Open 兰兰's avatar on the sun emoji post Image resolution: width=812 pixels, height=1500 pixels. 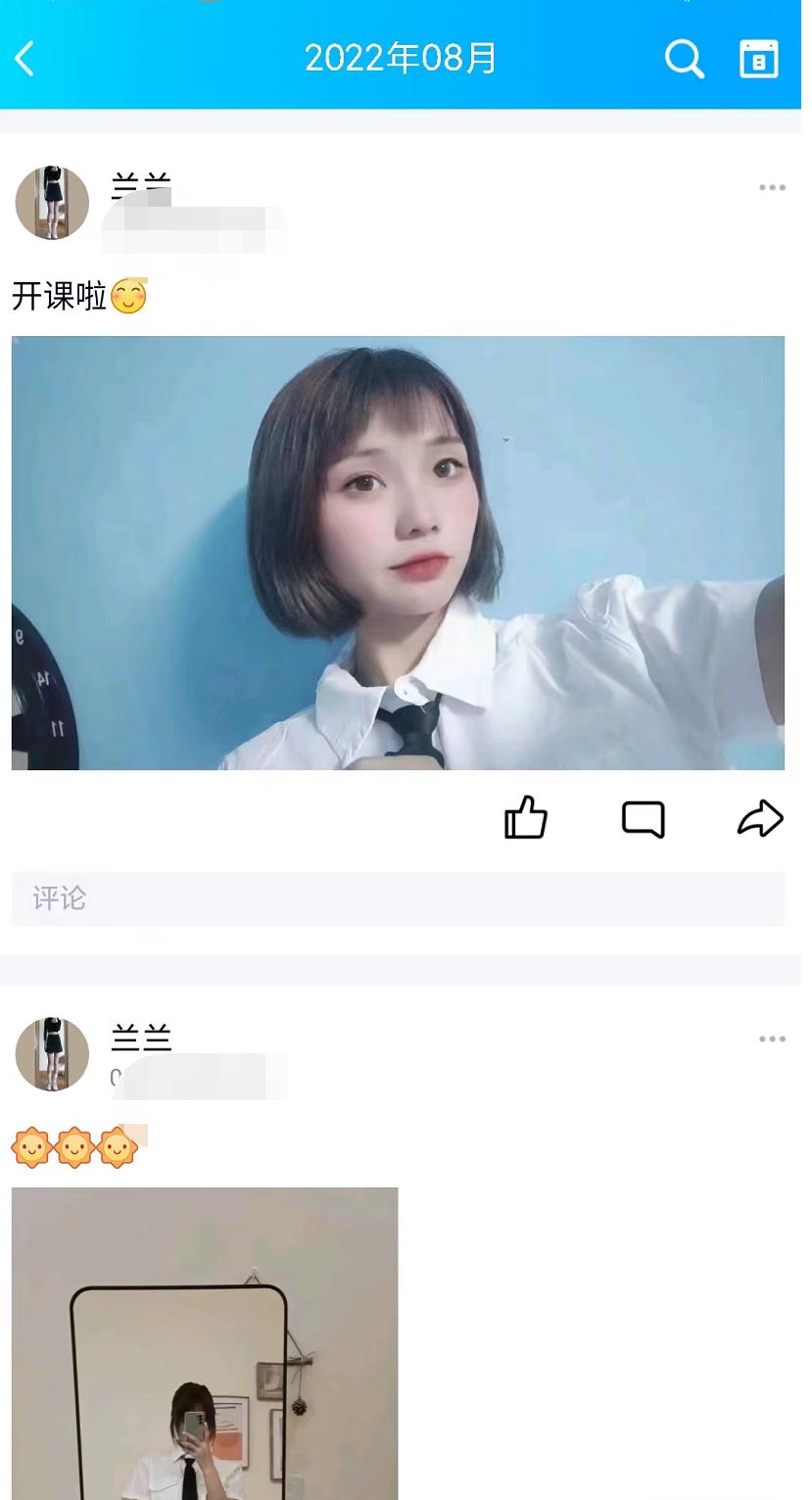52,1054
